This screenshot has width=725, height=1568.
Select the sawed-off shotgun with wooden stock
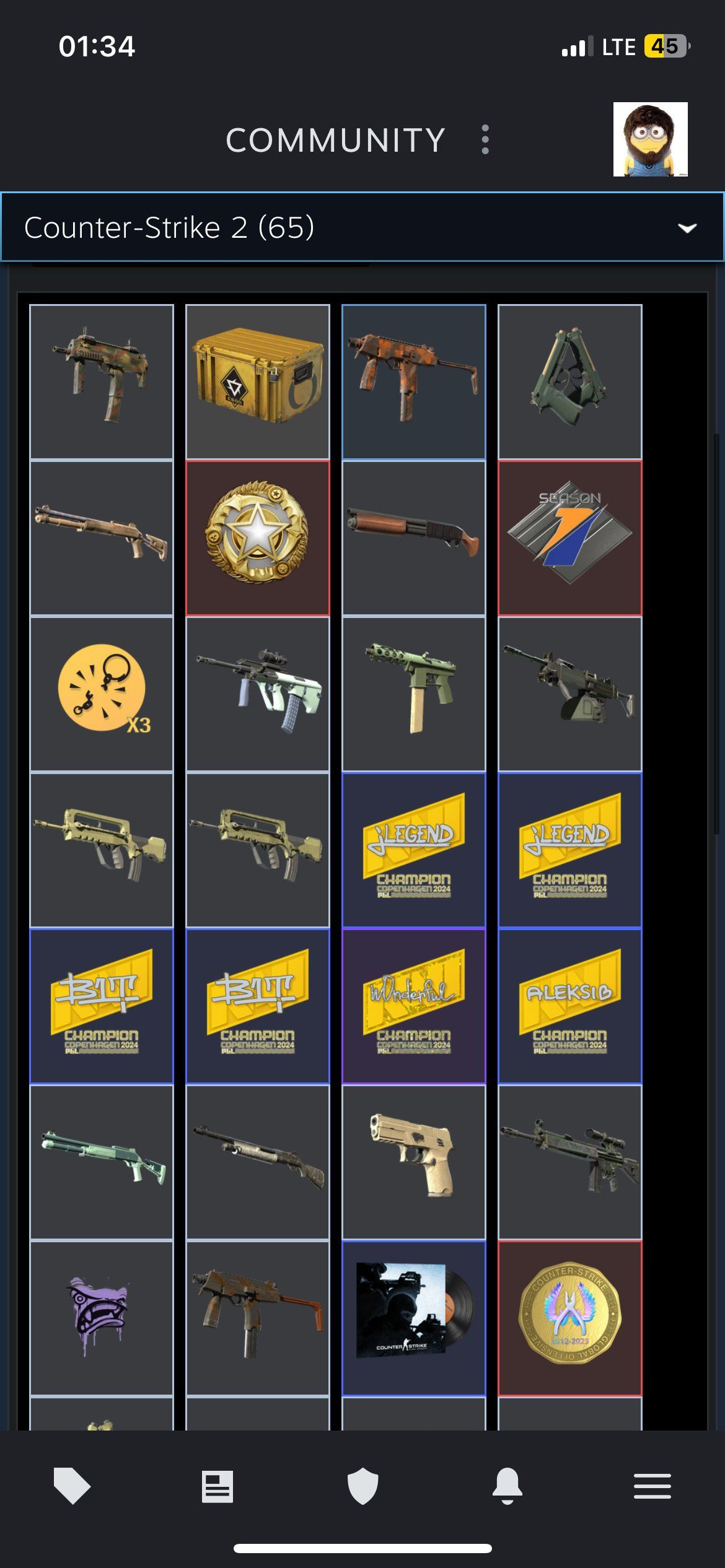(x=413, y=538)
